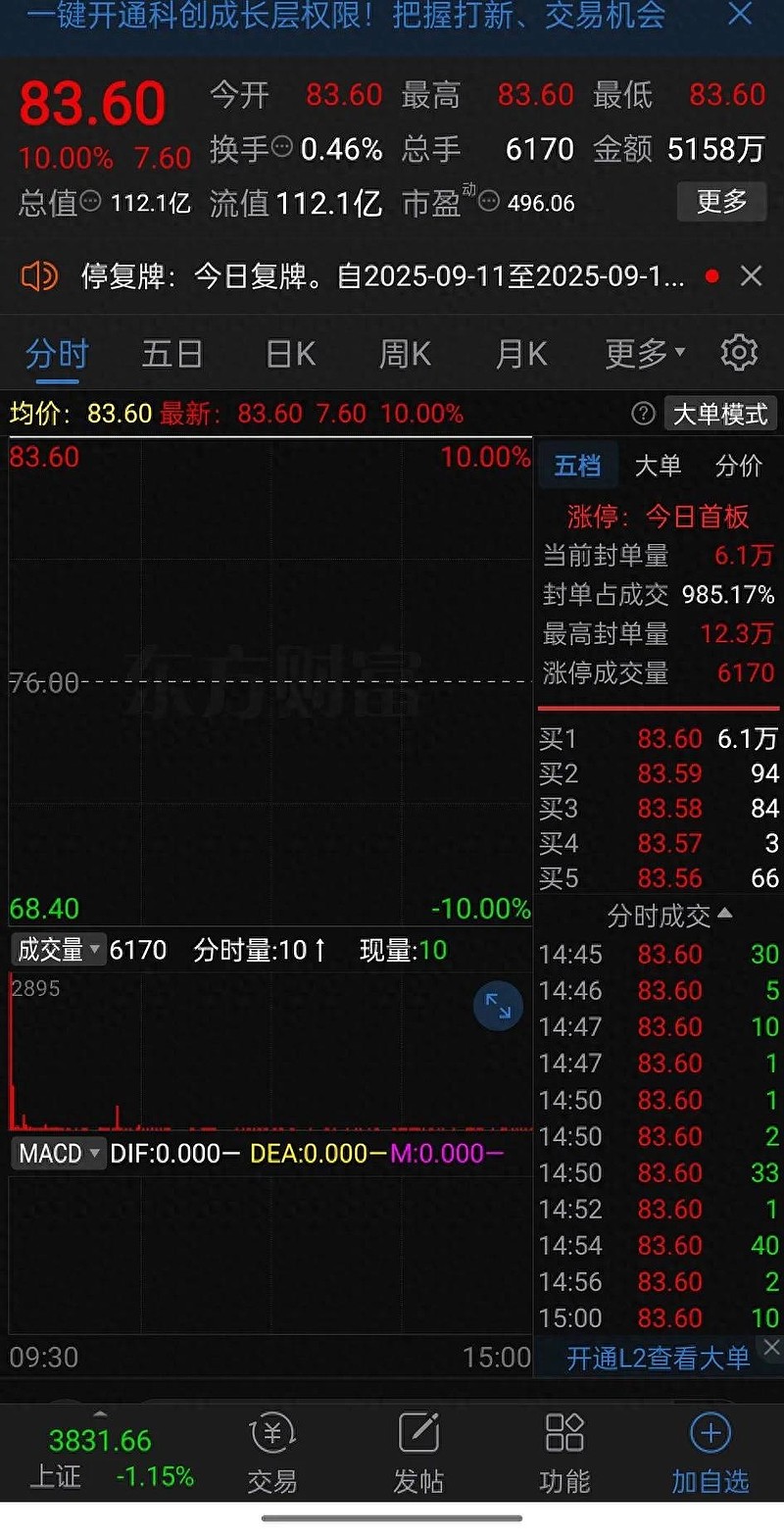The width and height of the screenshot is (784, 1537).
Task: Tap the help question mark icon
Action: pos(642,414)
